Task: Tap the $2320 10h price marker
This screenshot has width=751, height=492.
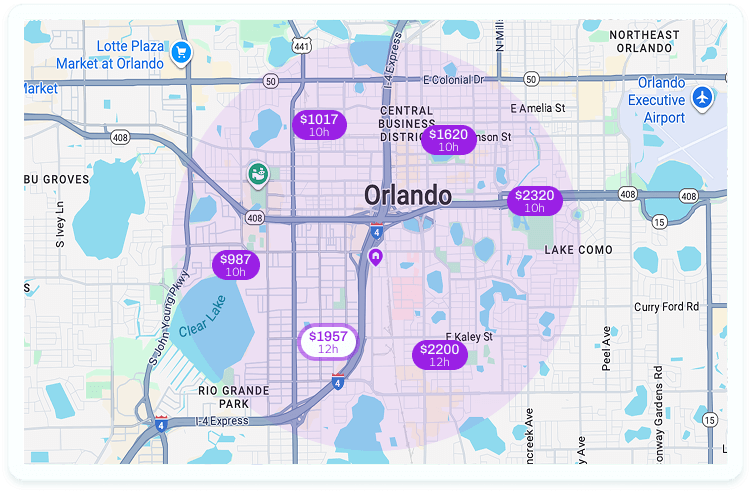Action: tap(534, 201)
